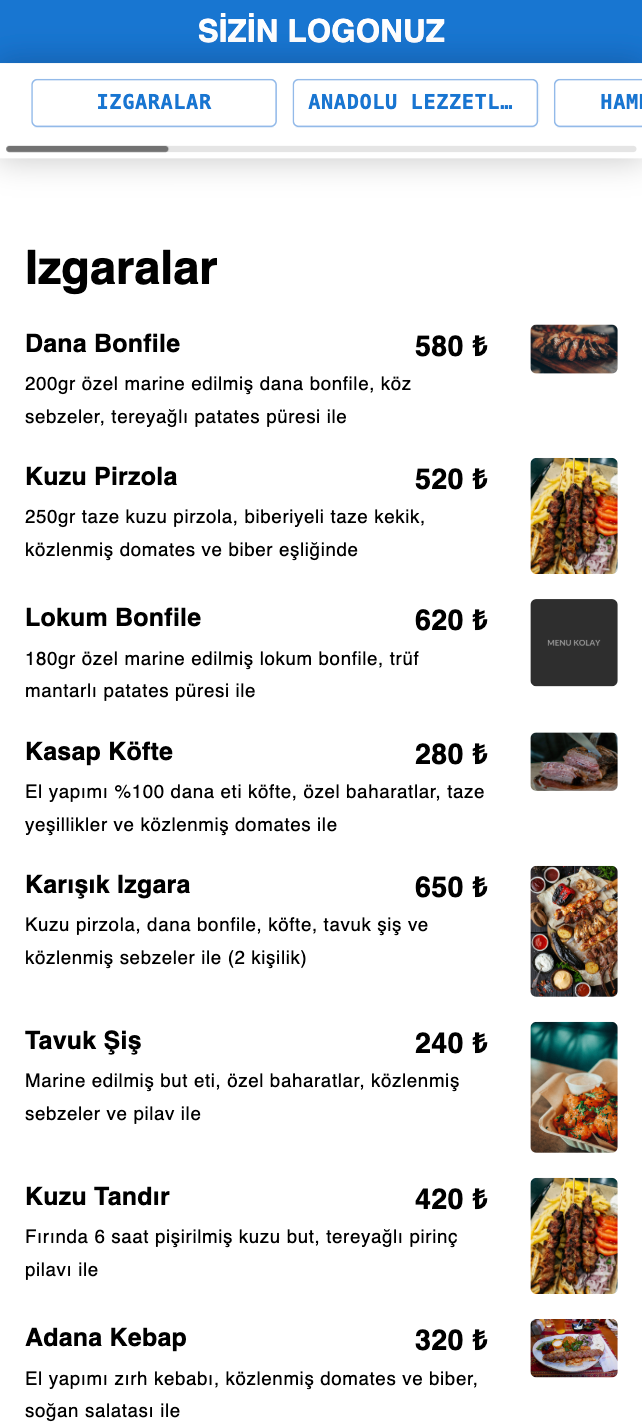Image resolution: width=642 pixels, height=1427 pixels.
Task: Enlarge the Kasap Köfte photo
Action: click(573, 762)
